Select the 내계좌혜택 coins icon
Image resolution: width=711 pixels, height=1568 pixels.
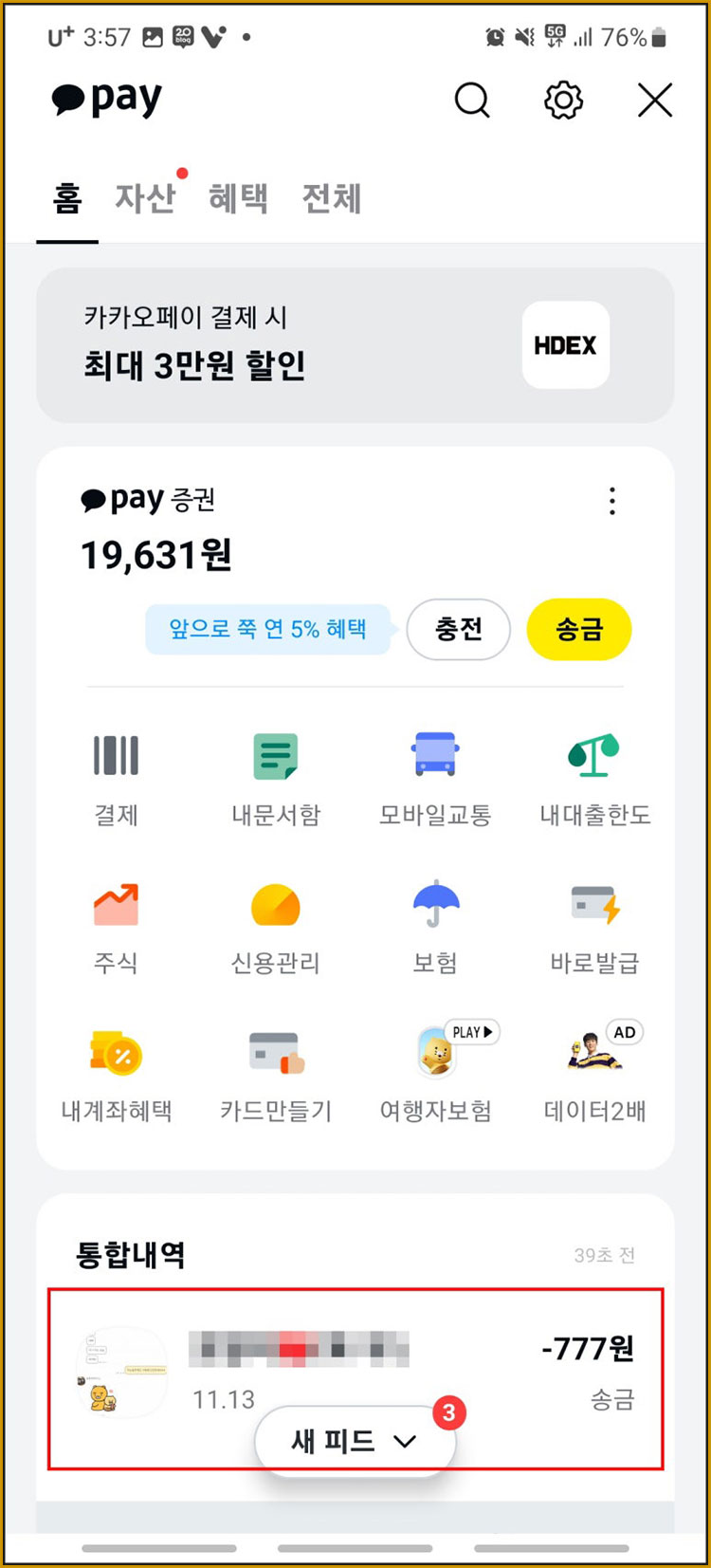pos(116,1053)
